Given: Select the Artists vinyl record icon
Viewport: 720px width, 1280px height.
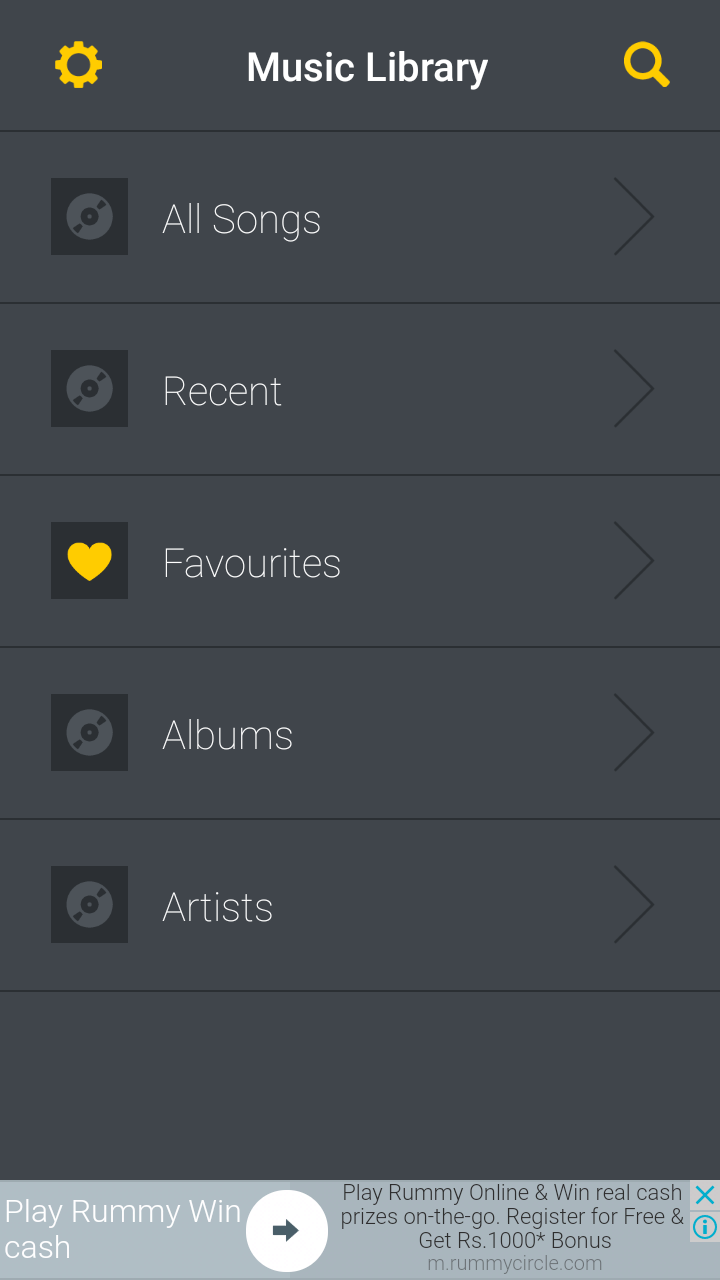Looking at the screenshot, I should tap(89, 904).
